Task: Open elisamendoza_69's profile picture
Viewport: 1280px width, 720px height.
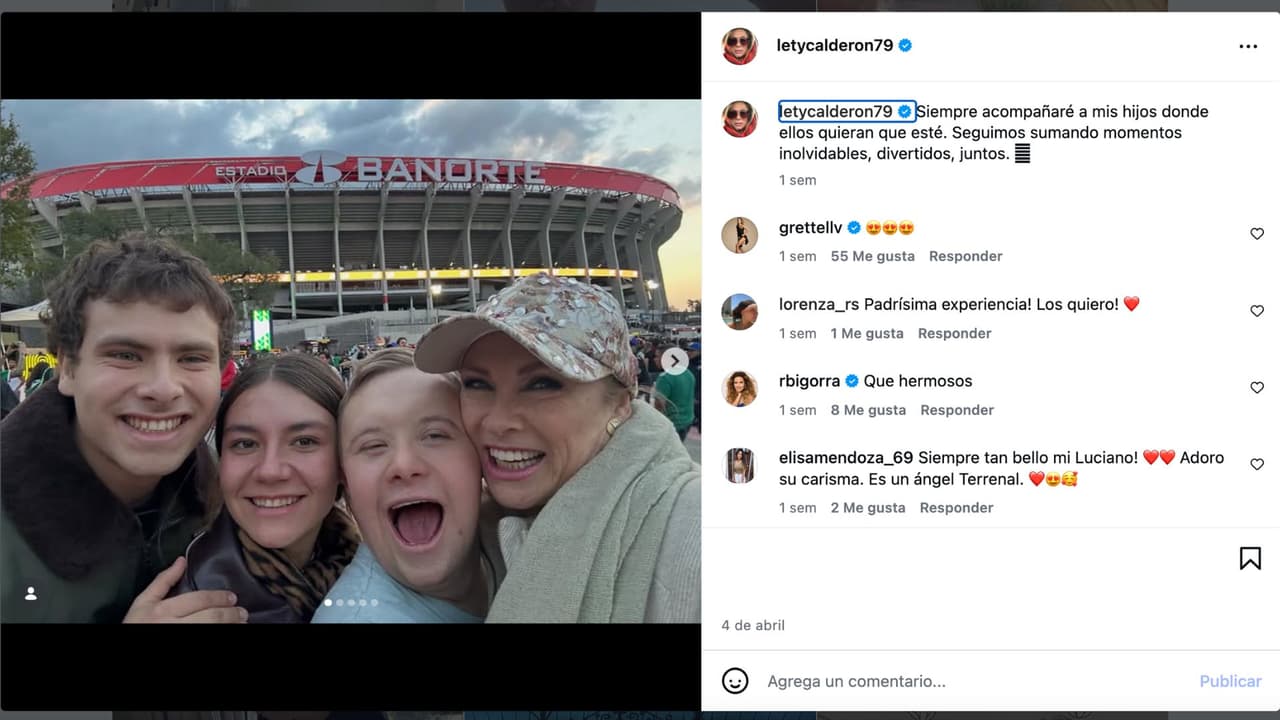Action: 740,465
